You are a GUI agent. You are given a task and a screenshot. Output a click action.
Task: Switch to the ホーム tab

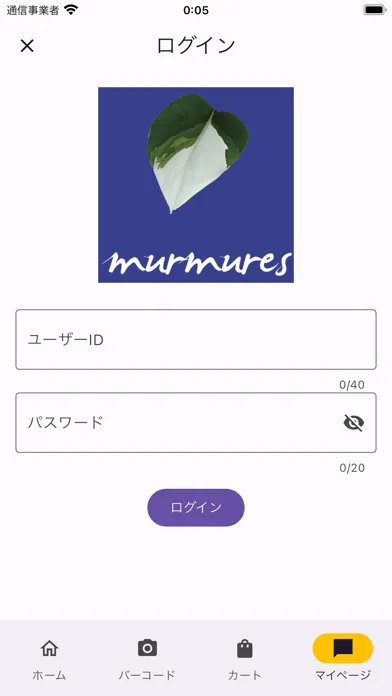pyautogui.click(x=49, y=660)
